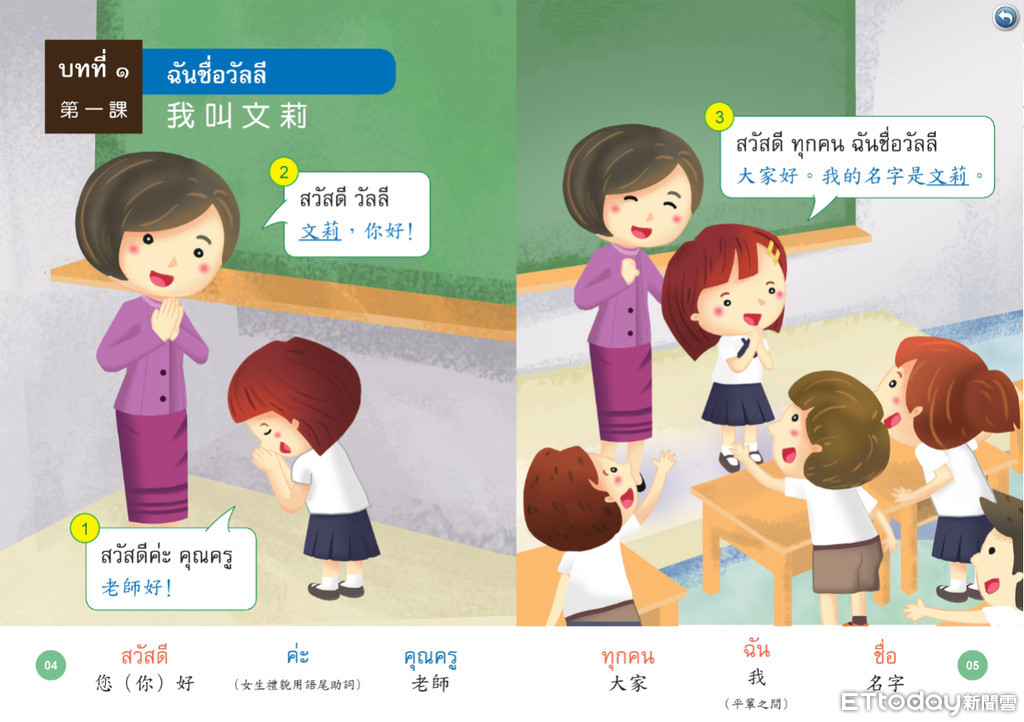
Task: Tap the vocabulary word ชื่อ
Action: (x=885, y=656)
